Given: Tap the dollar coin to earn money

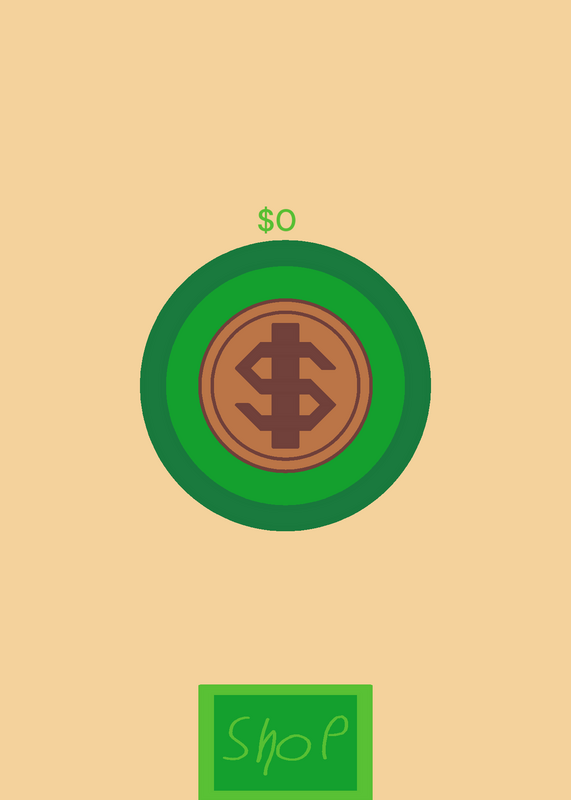Looking at the screenshot, I should pos(285,386).
